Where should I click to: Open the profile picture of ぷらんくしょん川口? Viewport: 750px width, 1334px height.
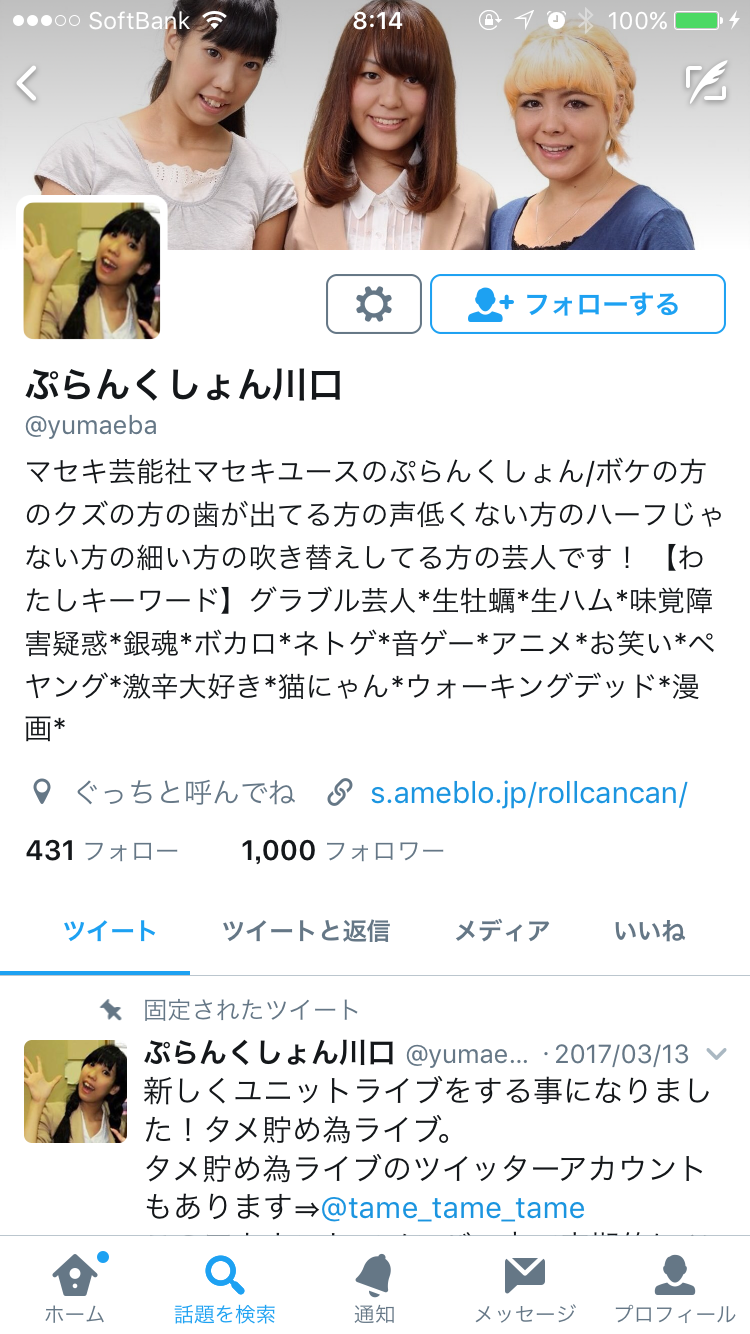(92, 270)
